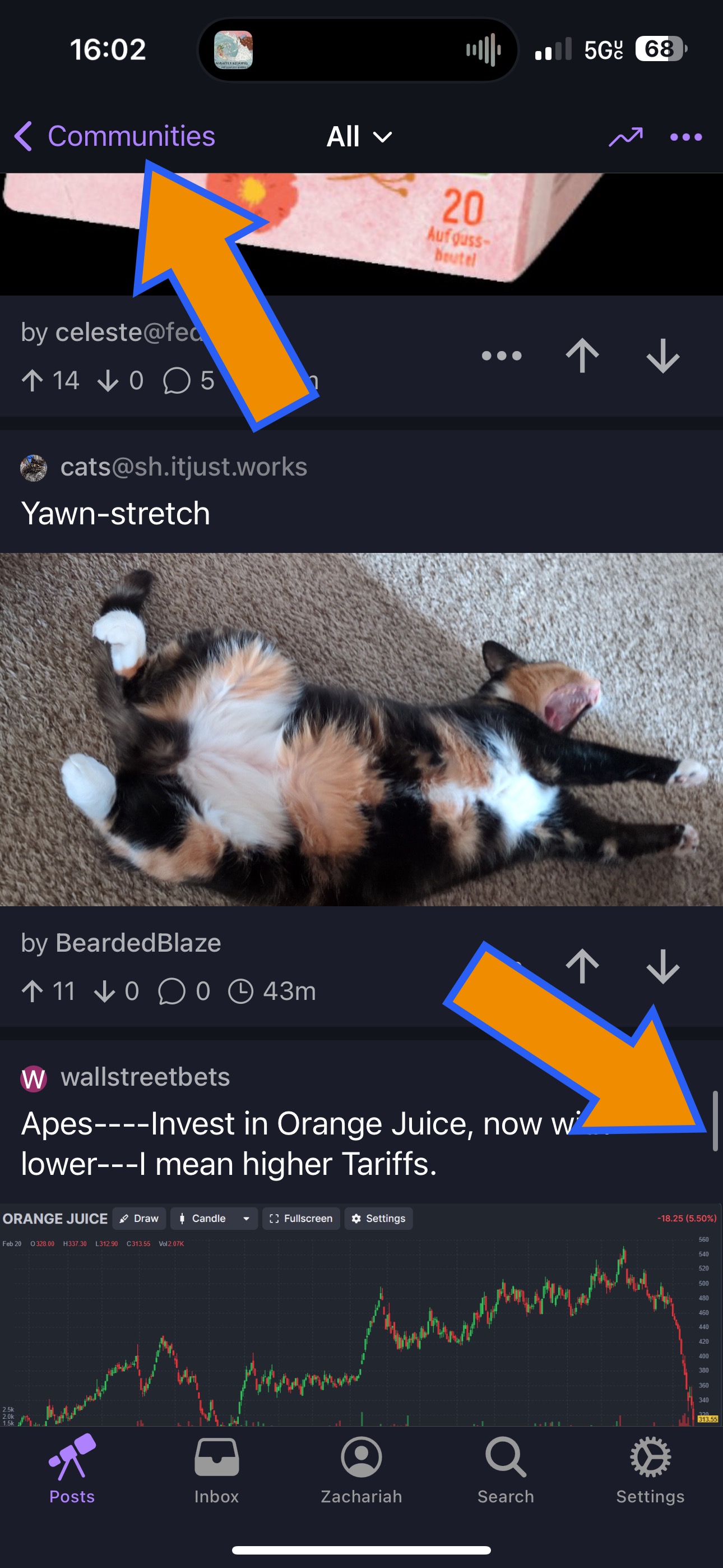Viewport: 723px width, 1568px height.
Task: Switch to the Inbox tab
Action: [216, 1470]
